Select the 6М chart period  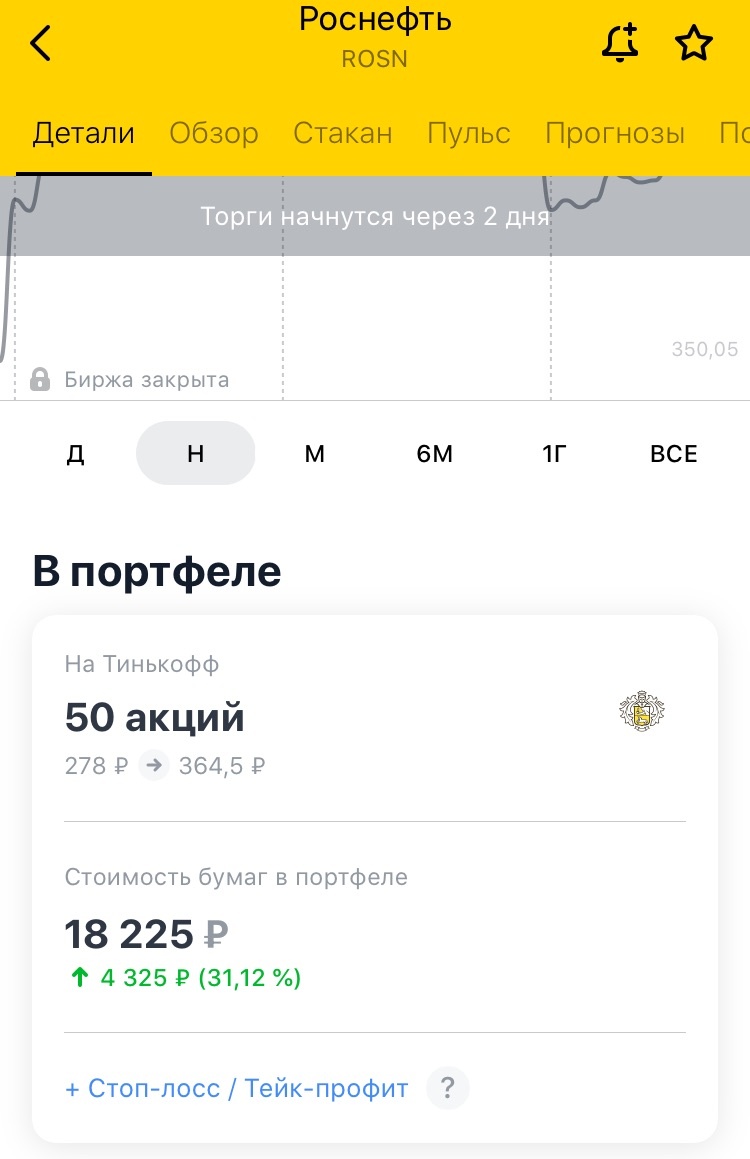click(x=435, y=453)
